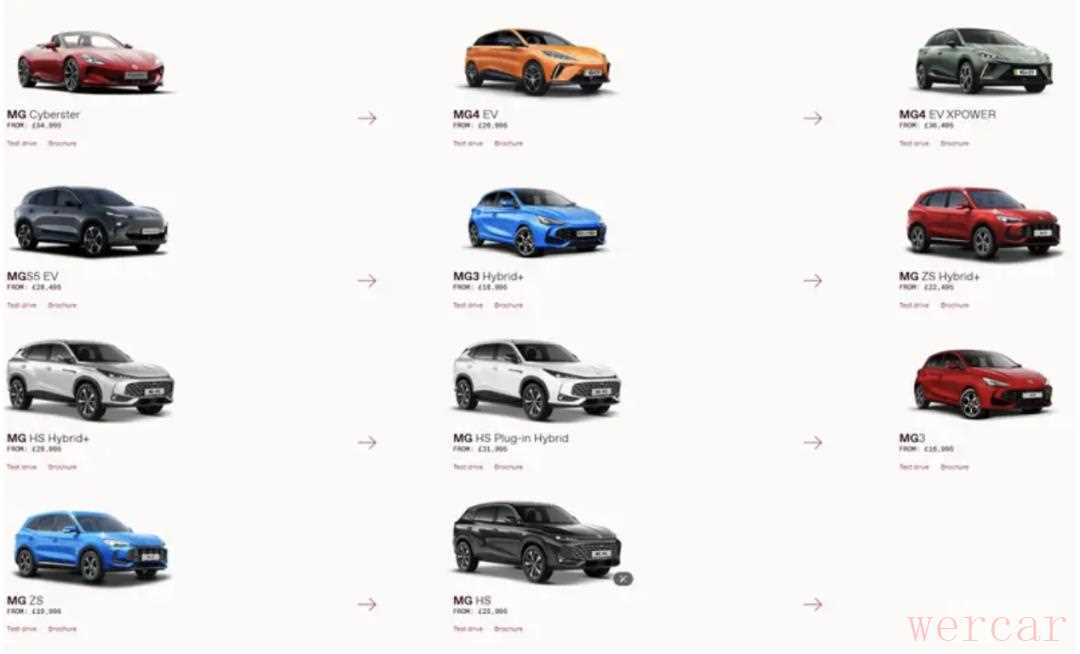Request a test drive for MG HS Plug-in Hybrid

tap(467, 467)
